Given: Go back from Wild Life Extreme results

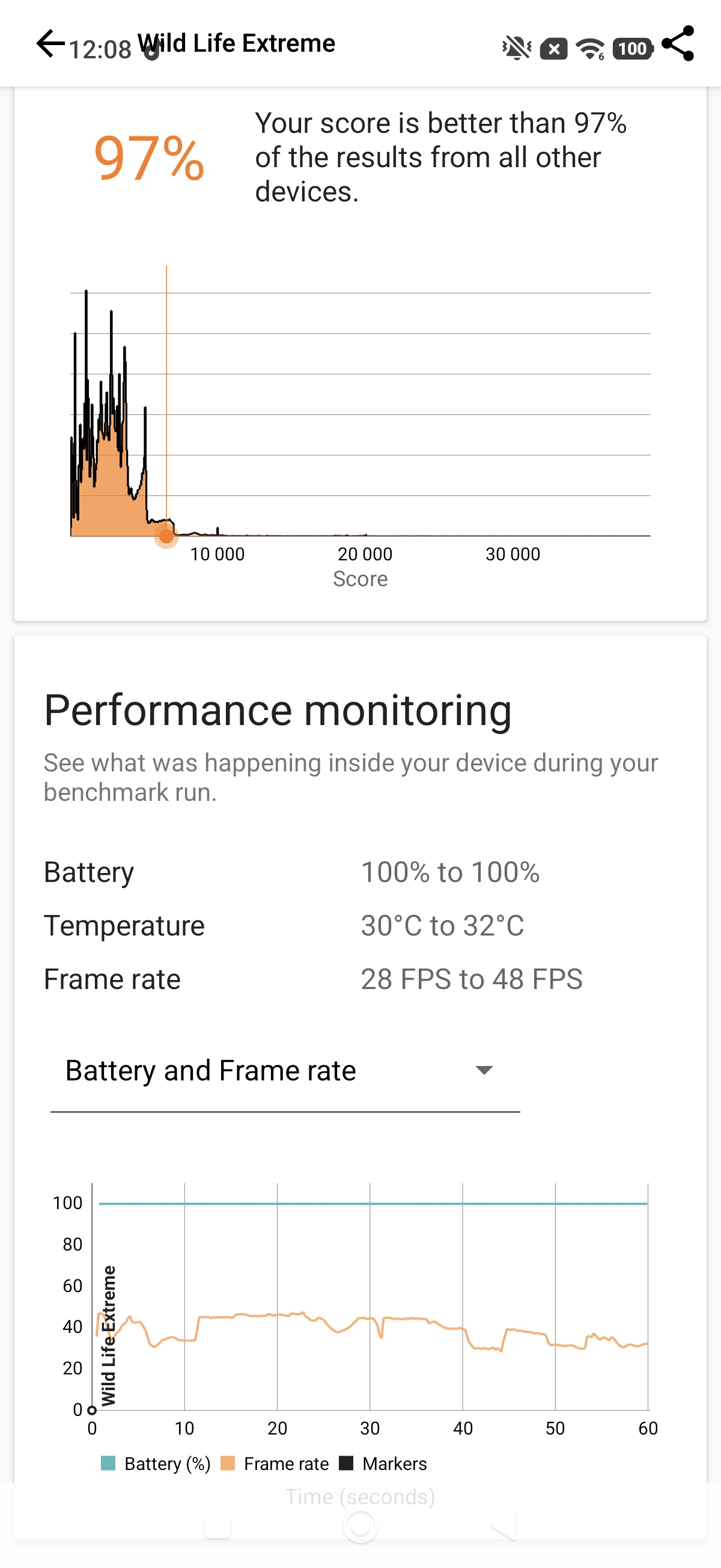Looking at the screenshot, I should 50,44.
